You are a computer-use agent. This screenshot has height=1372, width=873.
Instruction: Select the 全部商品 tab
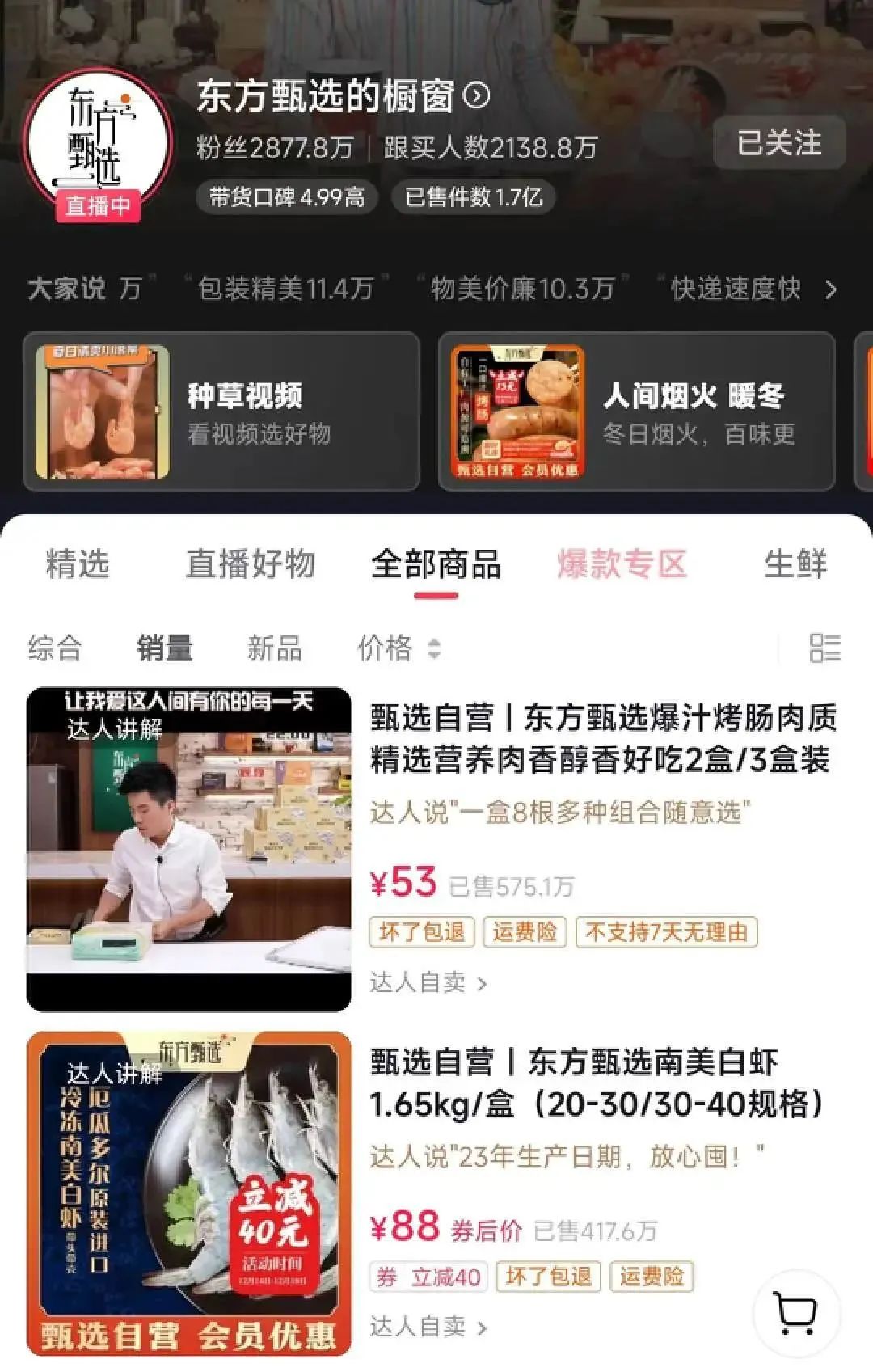436,564
